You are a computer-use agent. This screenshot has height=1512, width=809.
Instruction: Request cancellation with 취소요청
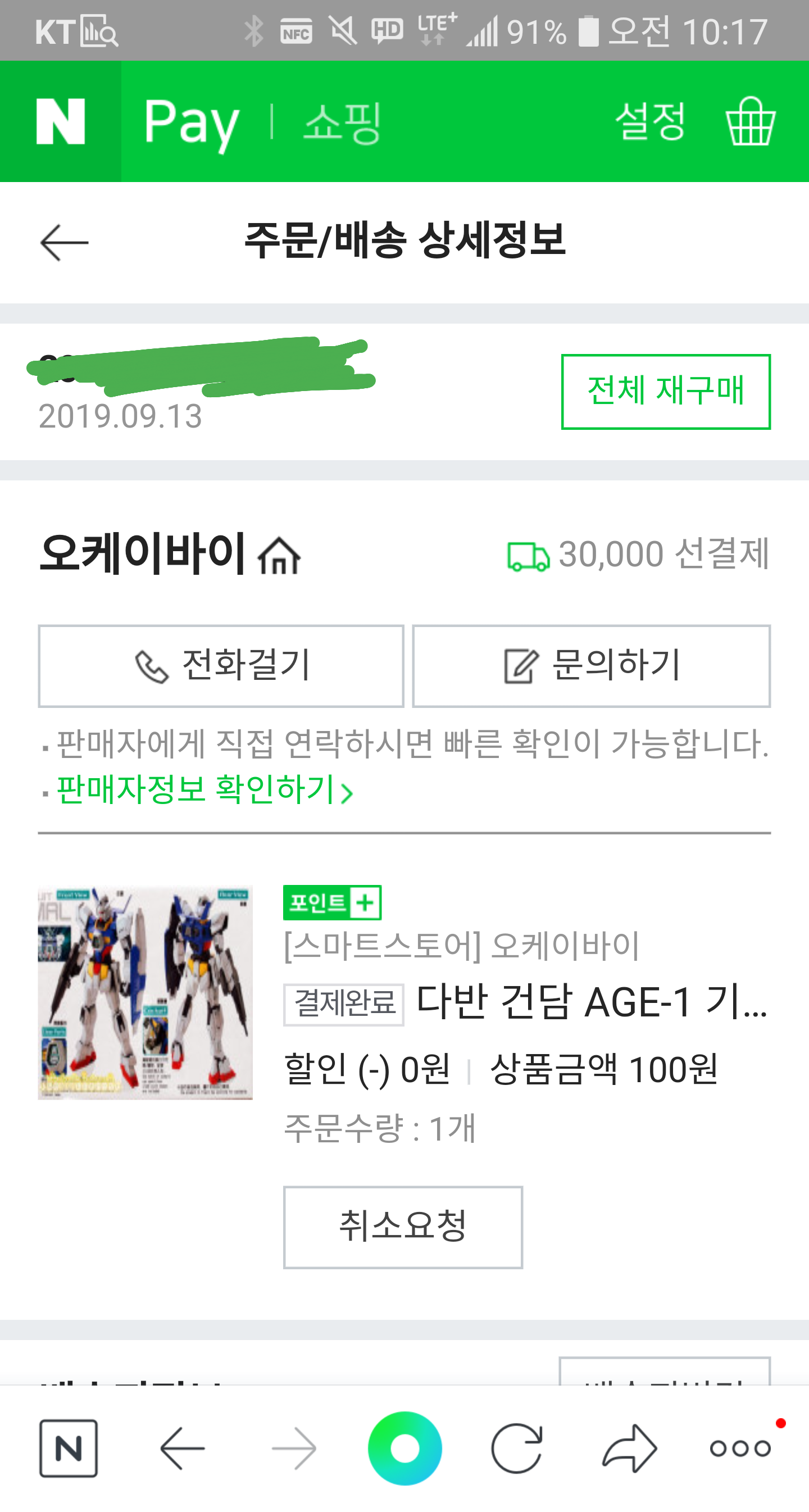pos(403,1227)
